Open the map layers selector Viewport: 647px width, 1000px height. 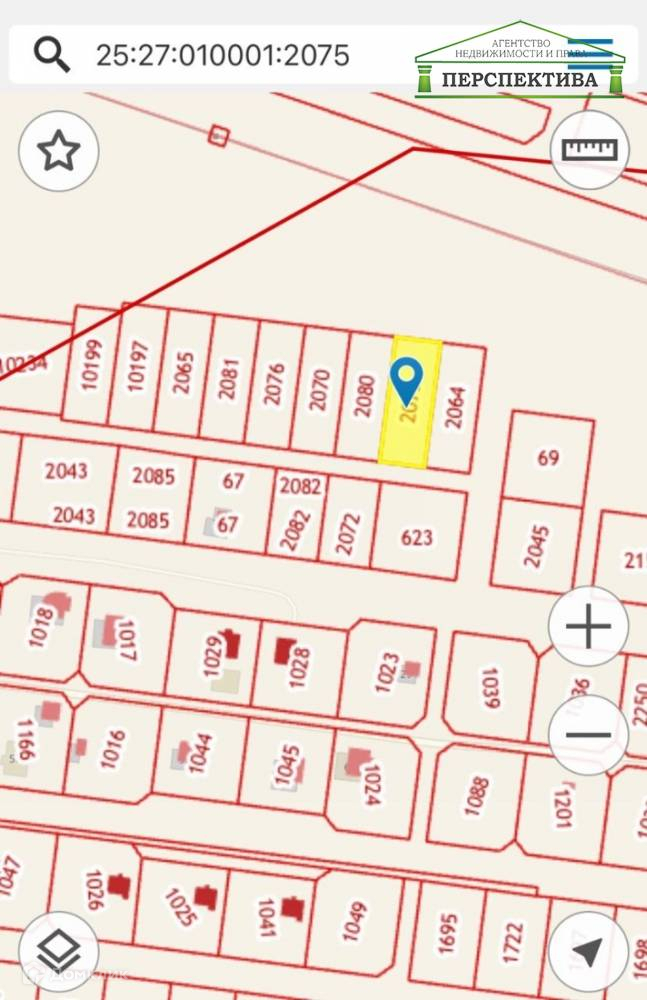[59, 952]
